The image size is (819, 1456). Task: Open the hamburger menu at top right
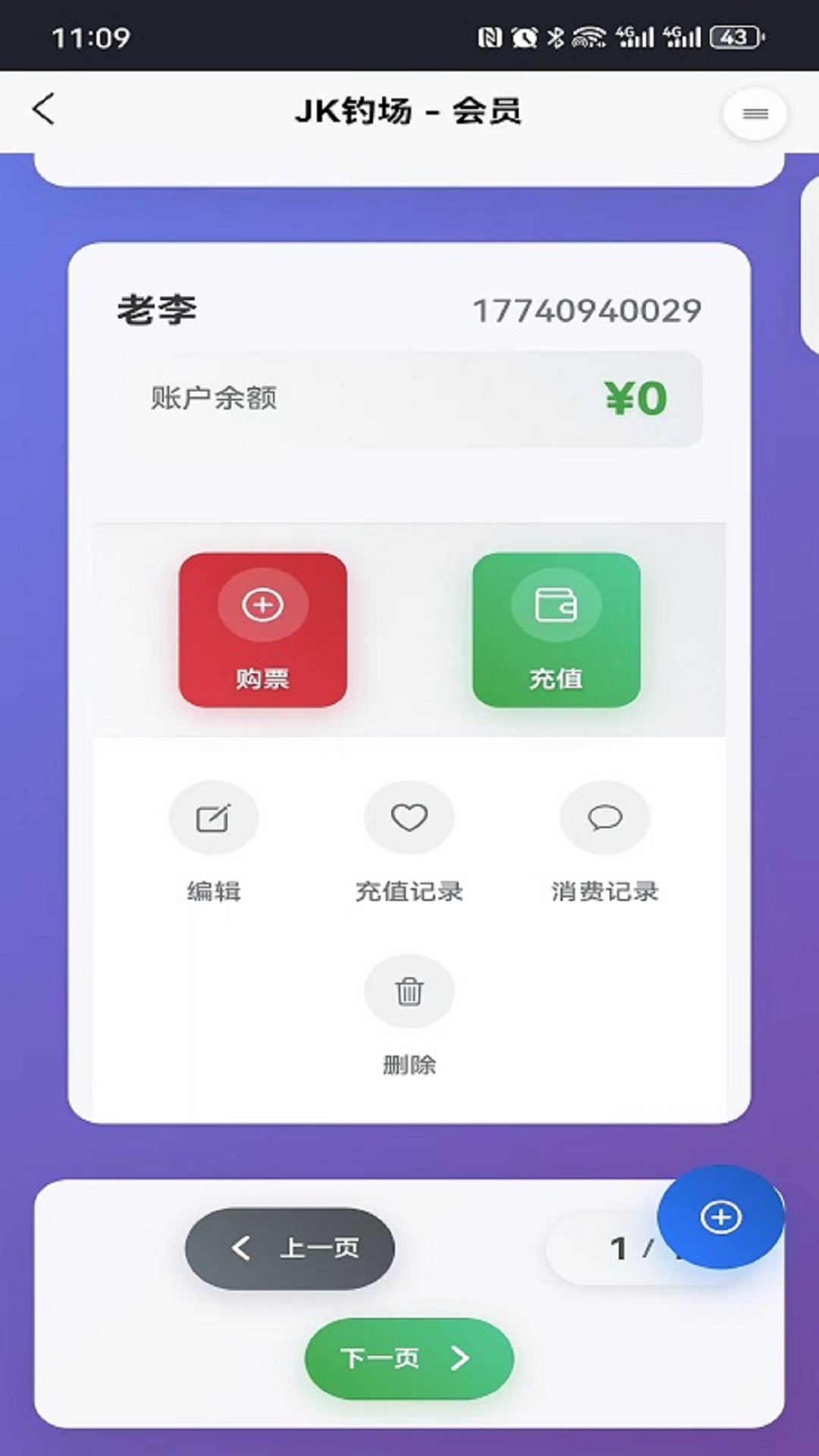[x=755, y=111]
